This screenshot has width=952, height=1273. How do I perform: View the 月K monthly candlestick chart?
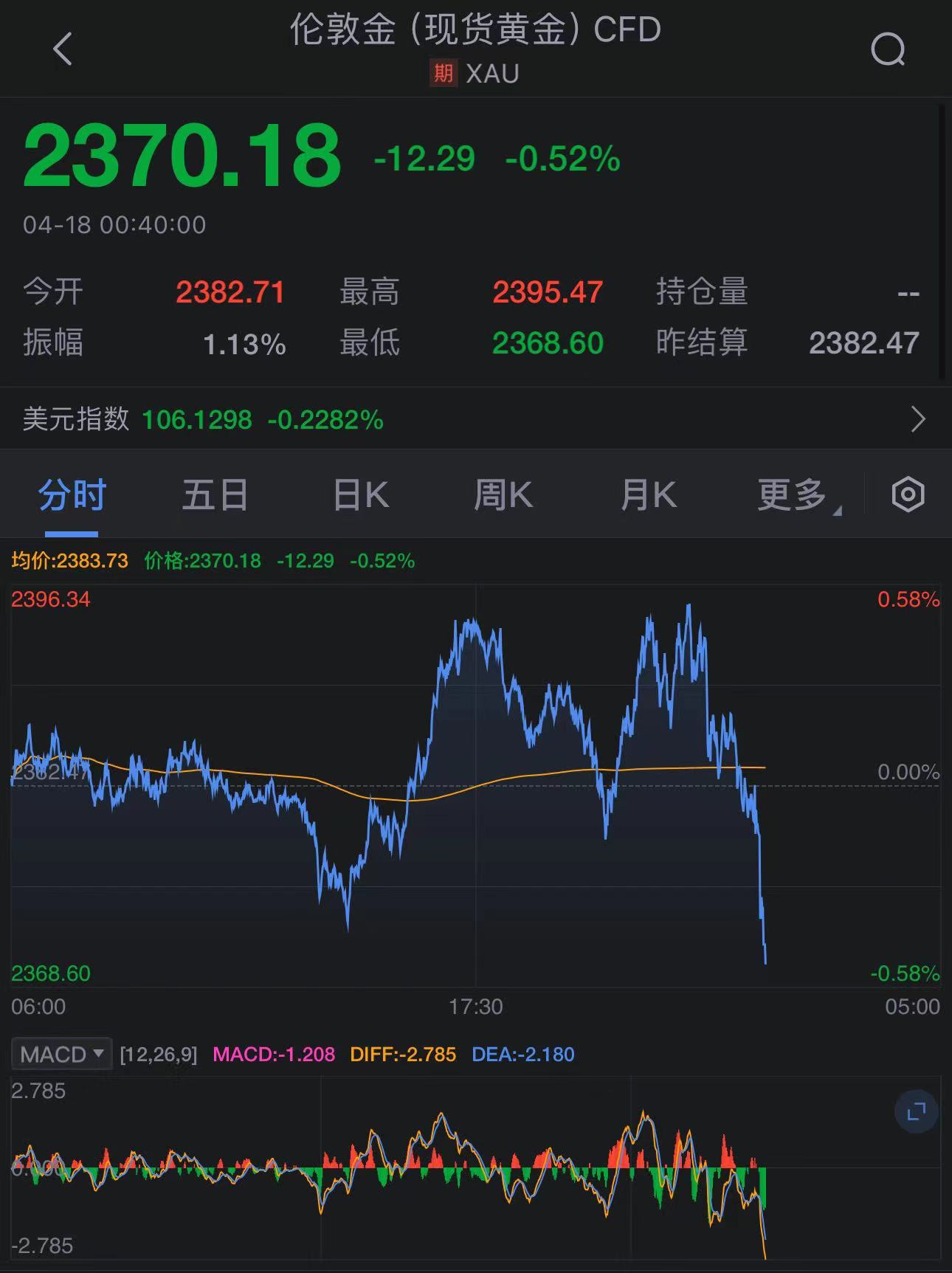coord(648,494)
